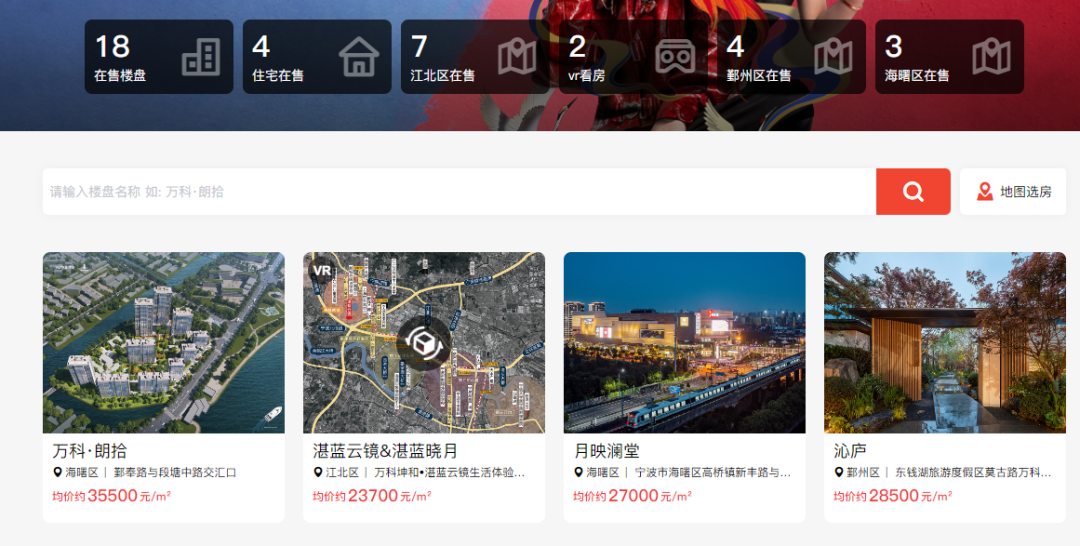Open the 月映澜堂 property card

point(684,385)
